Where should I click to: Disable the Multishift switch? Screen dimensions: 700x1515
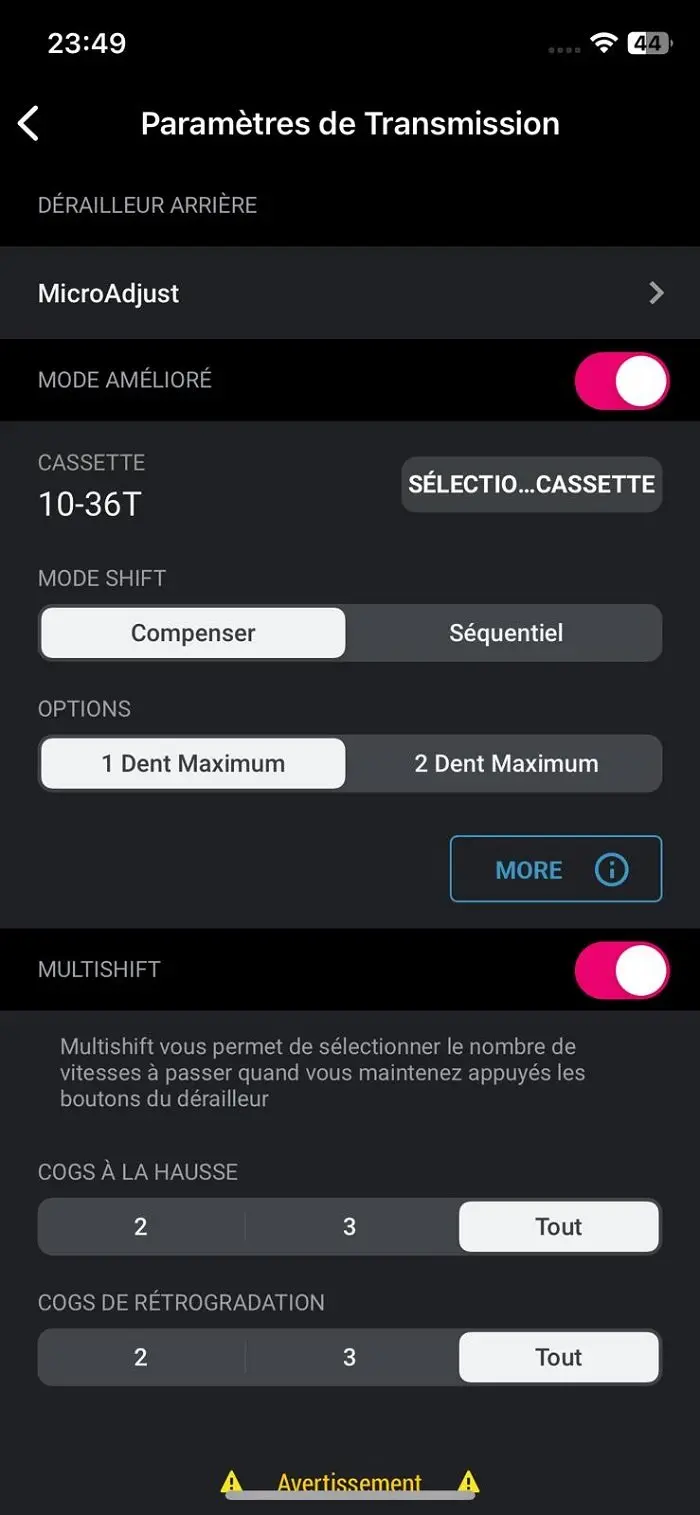tap(621, 970)
